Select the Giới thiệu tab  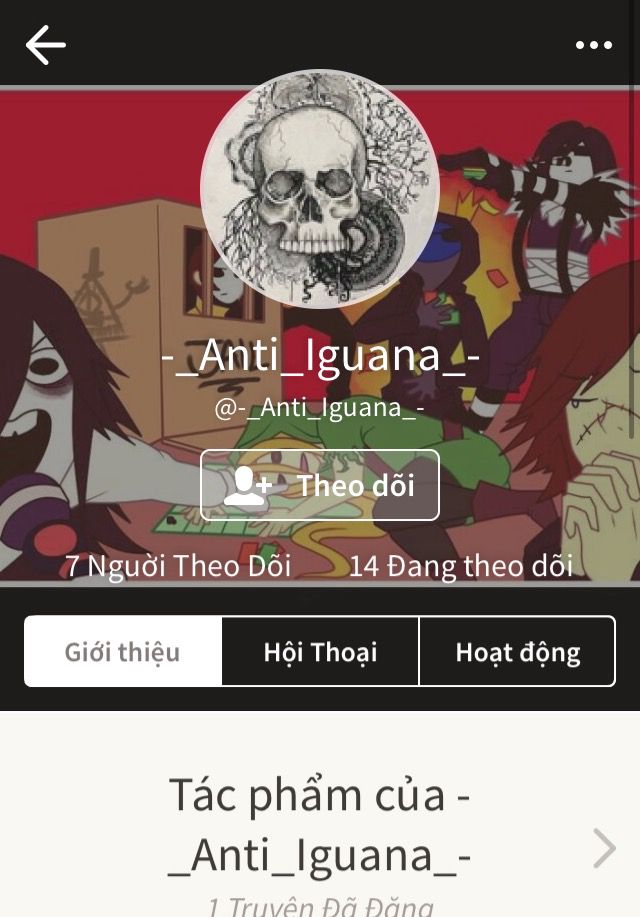(x=123, y=652)
